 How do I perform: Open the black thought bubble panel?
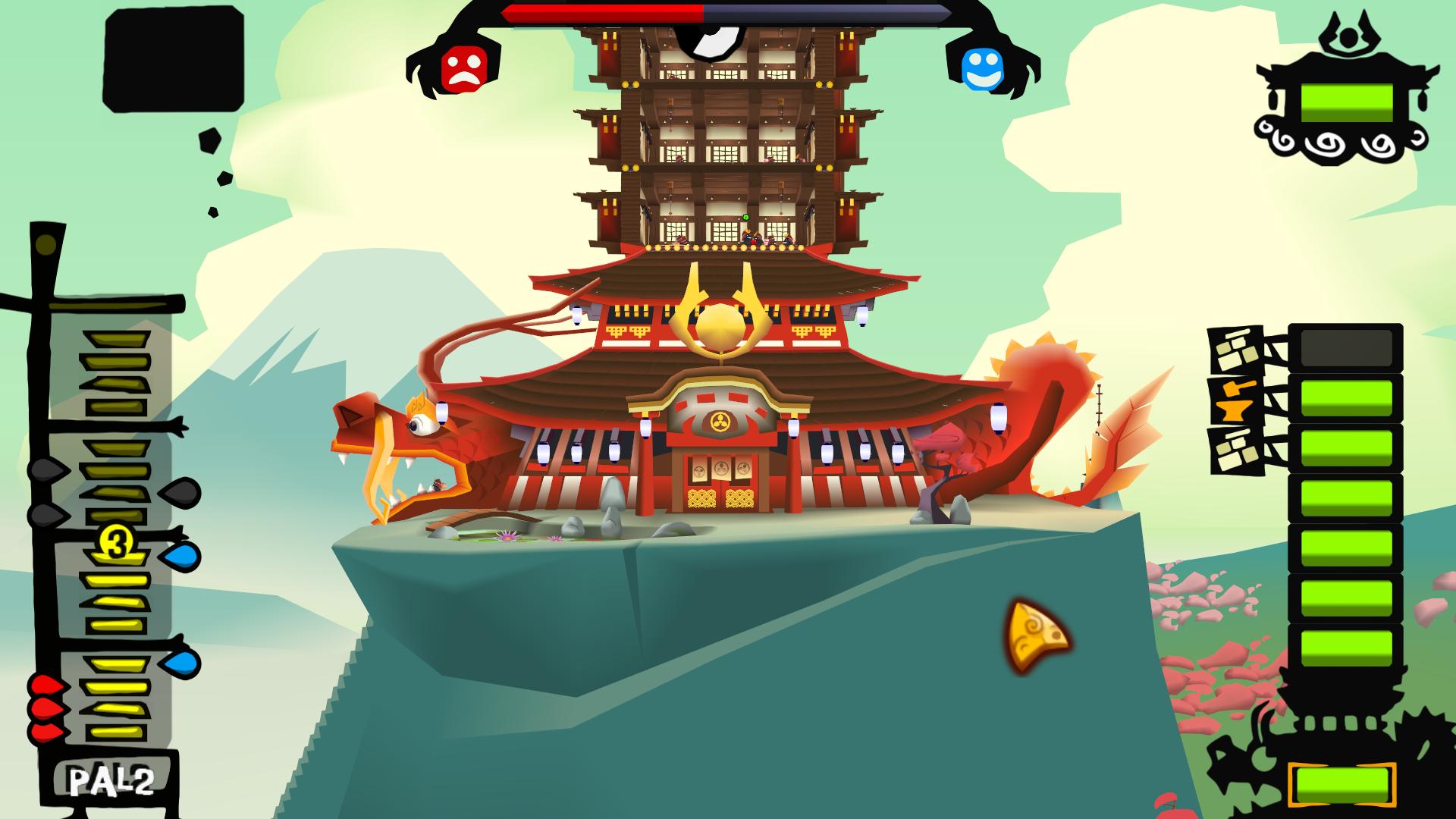pyautogui.click(x=173, y=58)
